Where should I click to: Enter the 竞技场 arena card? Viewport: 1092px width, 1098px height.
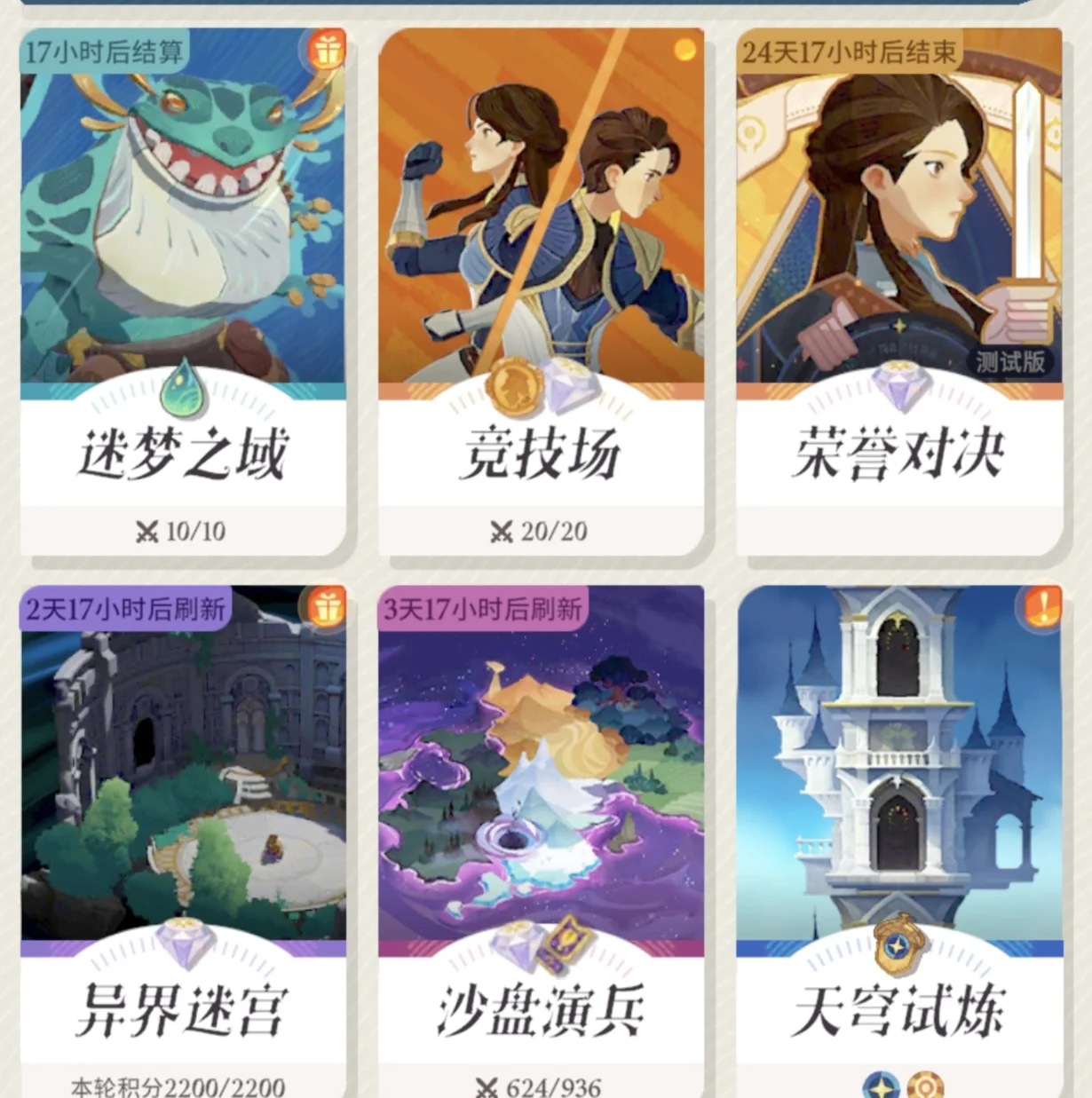click(x=541, y=293)
